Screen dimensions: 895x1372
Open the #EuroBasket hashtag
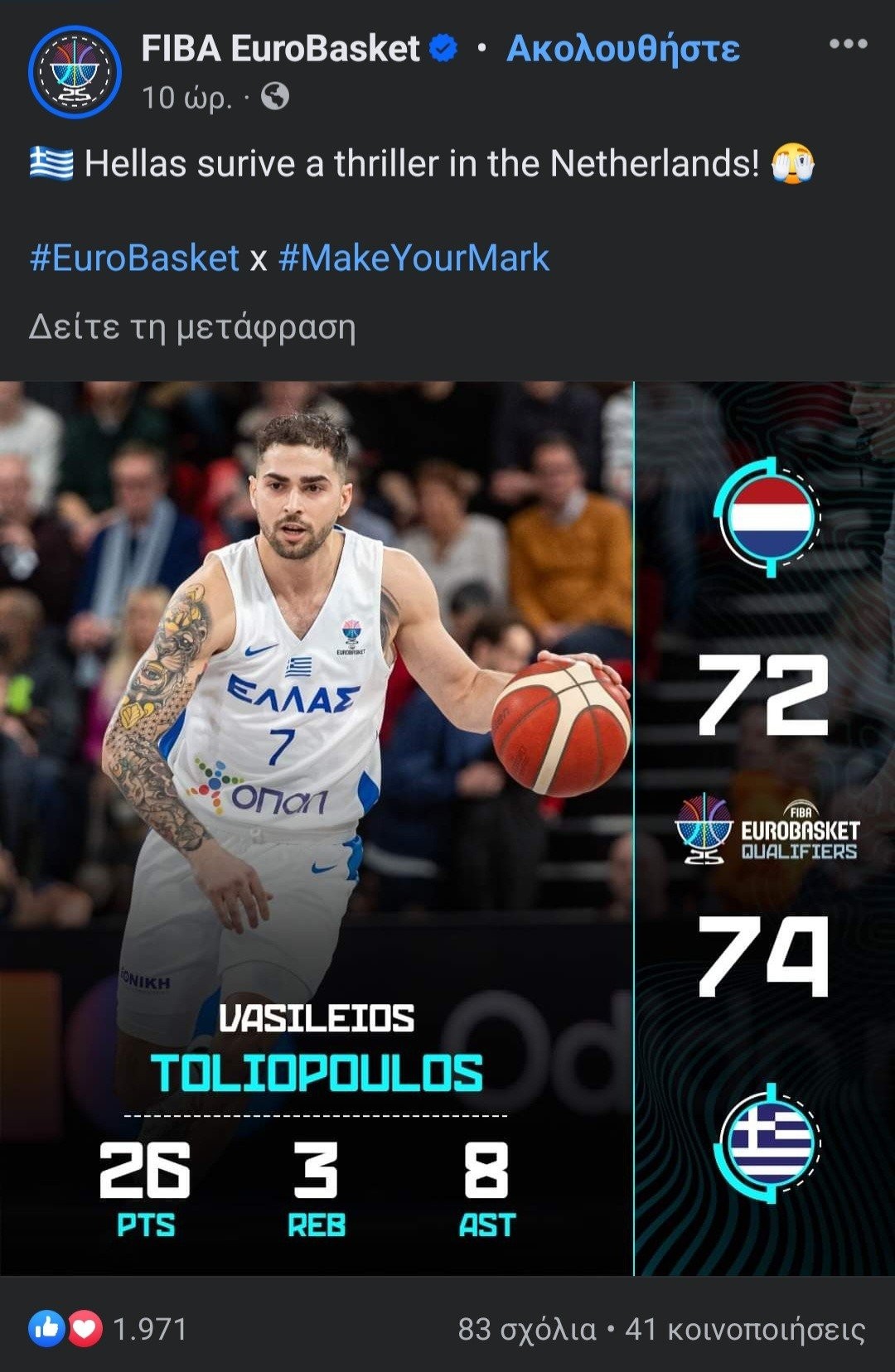(x=134, y=258)
